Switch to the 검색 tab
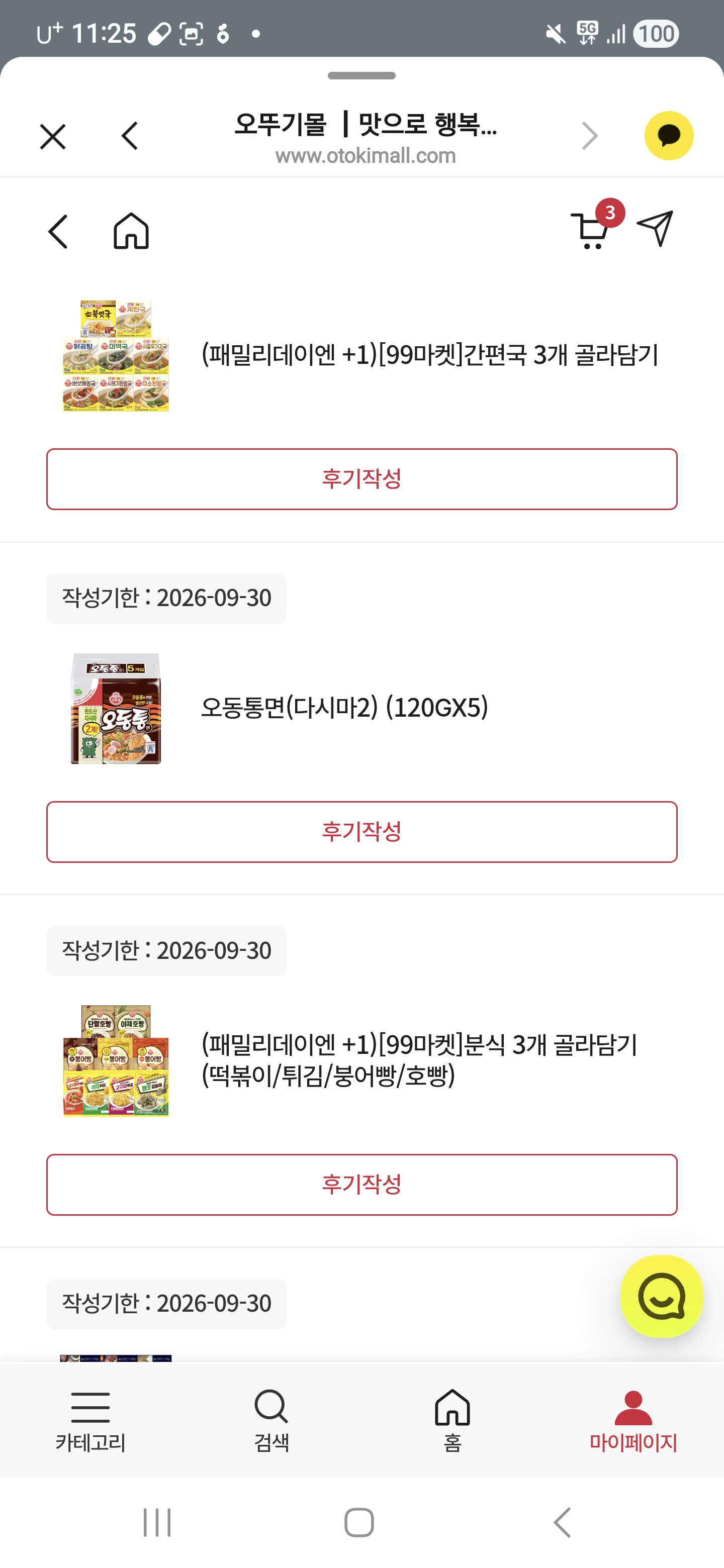 [271, 1421]
